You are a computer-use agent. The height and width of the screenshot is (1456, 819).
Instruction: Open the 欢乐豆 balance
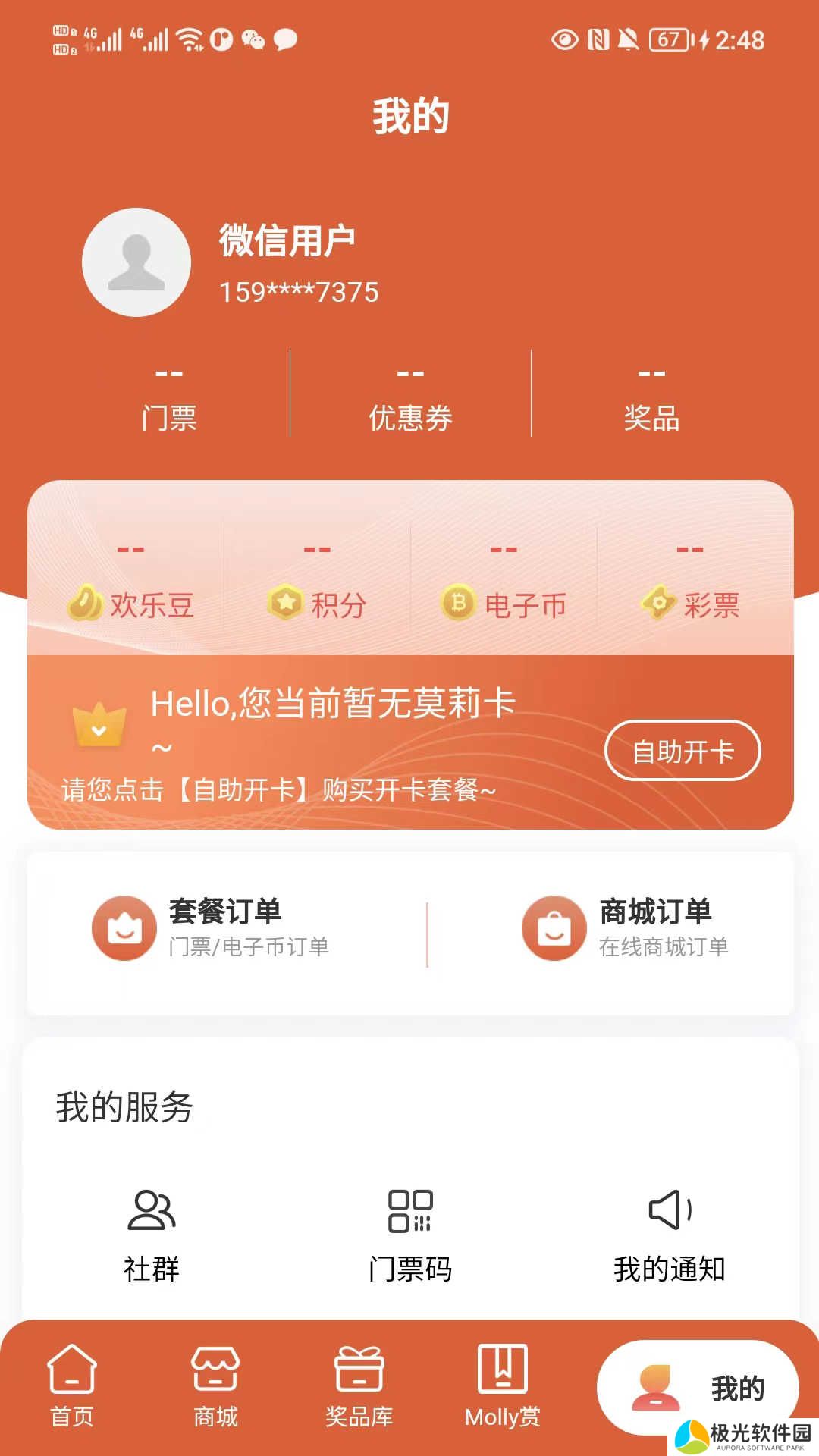click(130, 584)
